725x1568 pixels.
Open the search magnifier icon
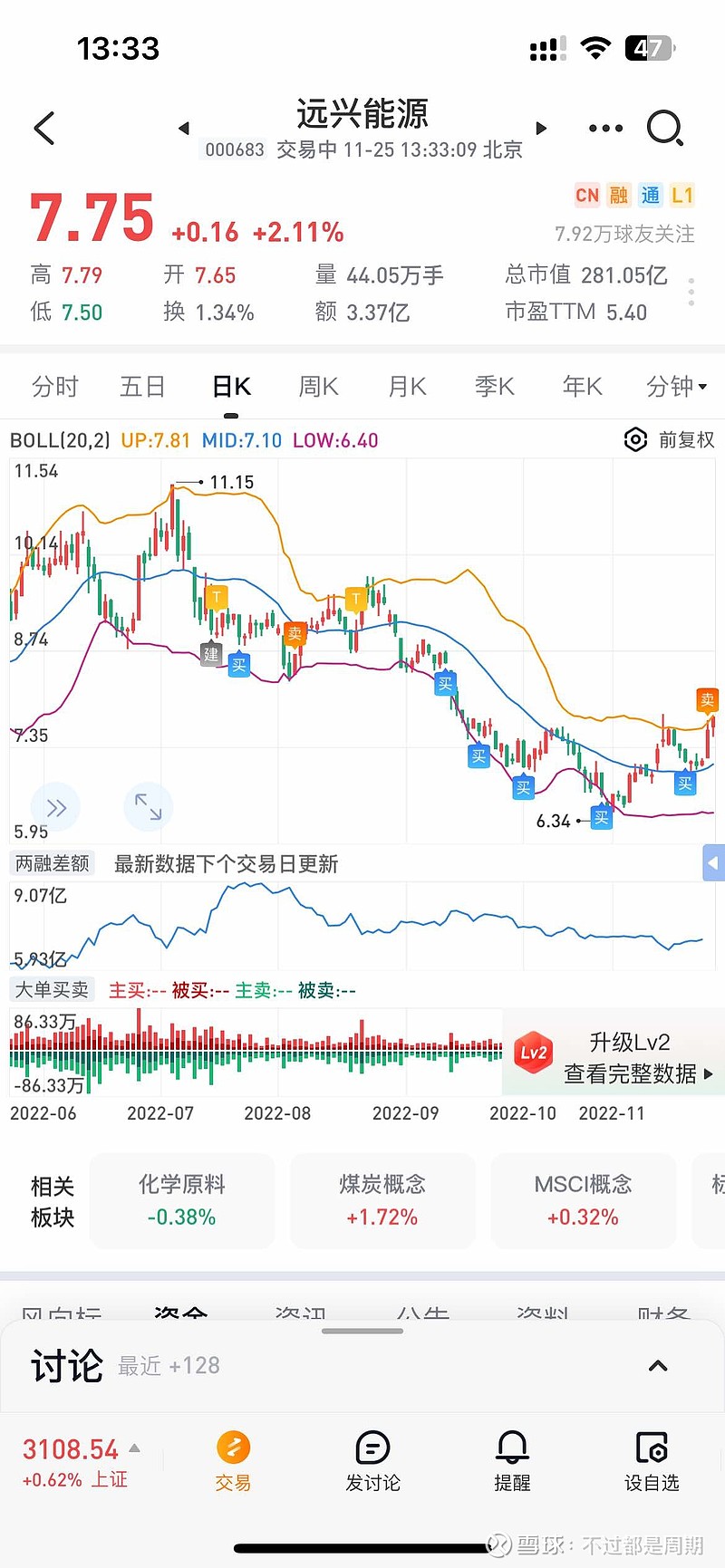pos(664,129)
